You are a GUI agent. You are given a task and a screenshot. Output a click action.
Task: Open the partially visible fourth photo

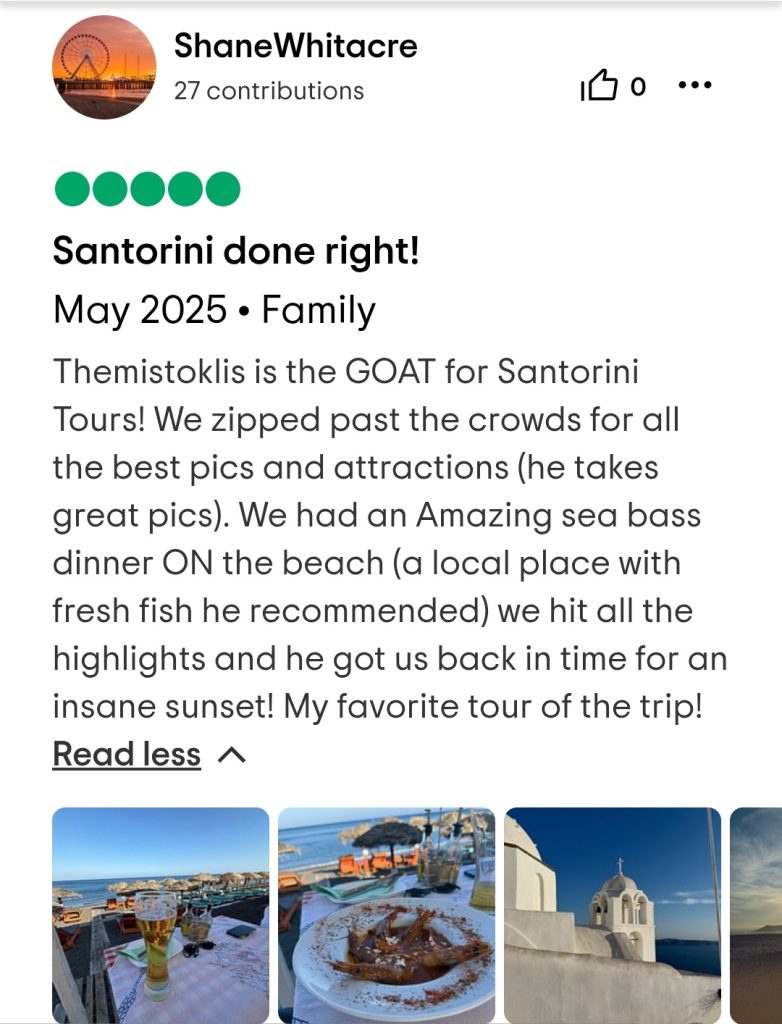757,915
